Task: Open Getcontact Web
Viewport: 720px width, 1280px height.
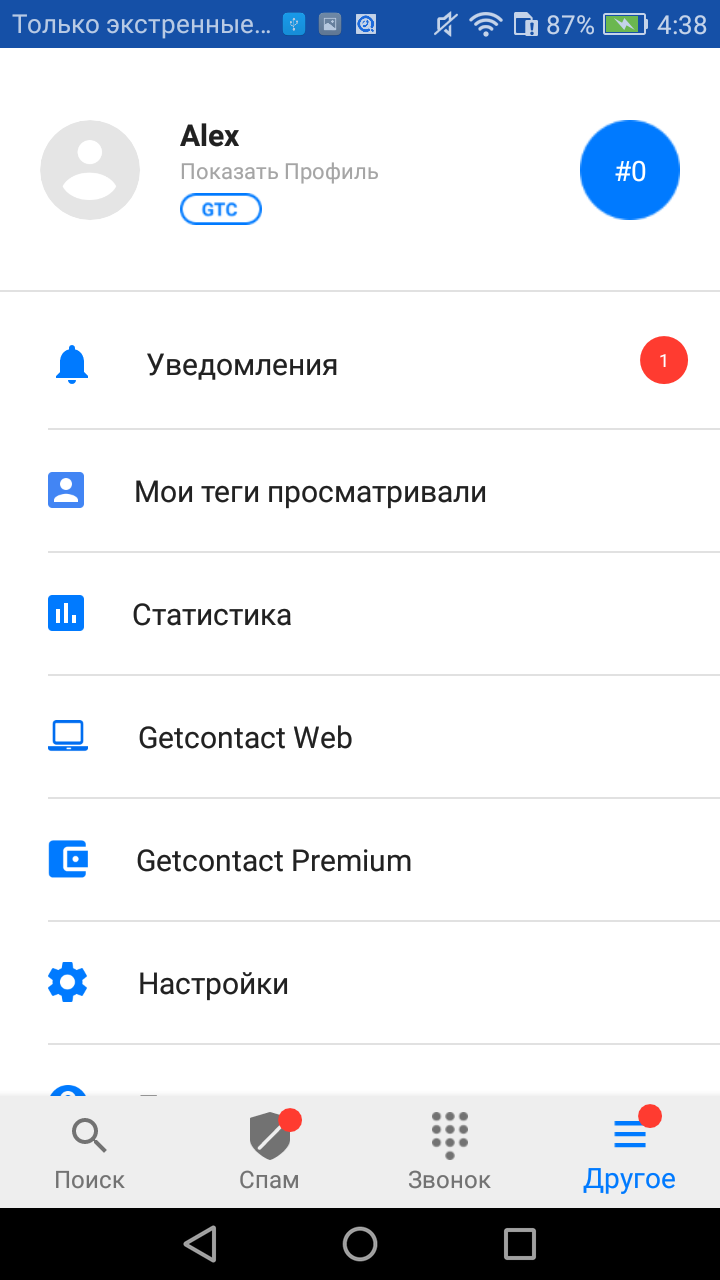Action: click(x=360, y=737)
